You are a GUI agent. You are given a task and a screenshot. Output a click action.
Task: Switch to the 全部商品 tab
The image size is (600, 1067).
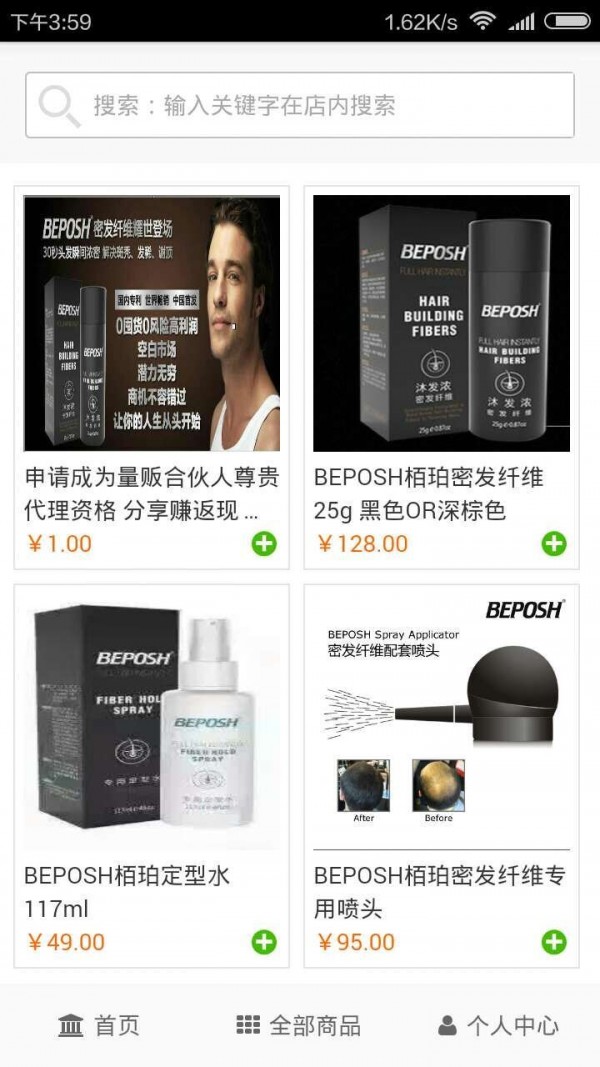coord(299,1025)
